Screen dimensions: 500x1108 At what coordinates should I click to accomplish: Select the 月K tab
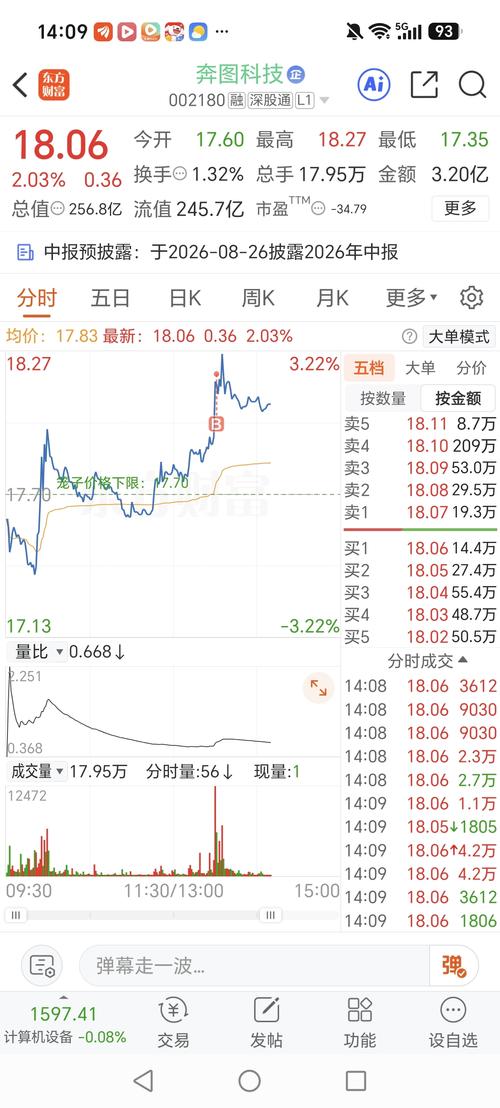pyautogui.click(x=332, y=298)
